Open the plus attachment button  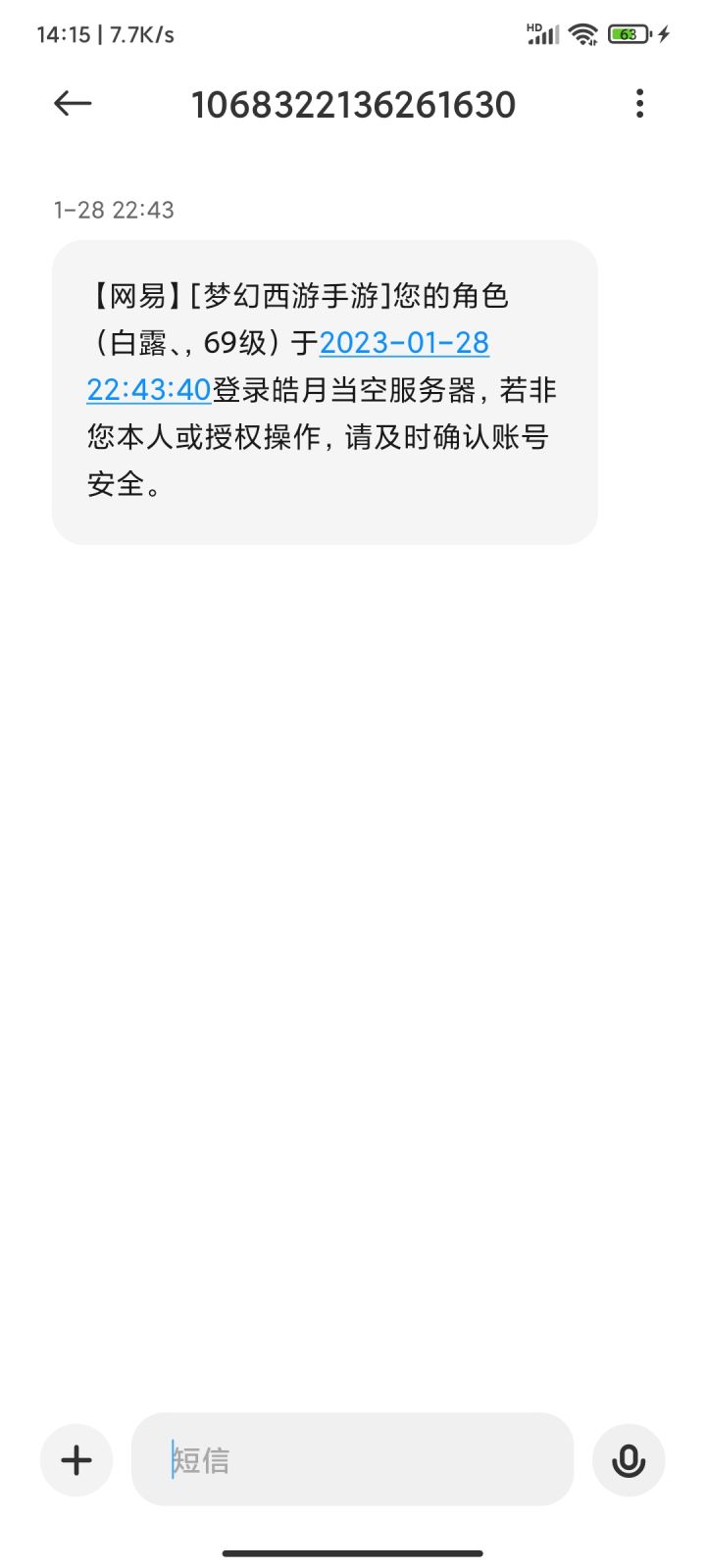[x=76, y=1460]
